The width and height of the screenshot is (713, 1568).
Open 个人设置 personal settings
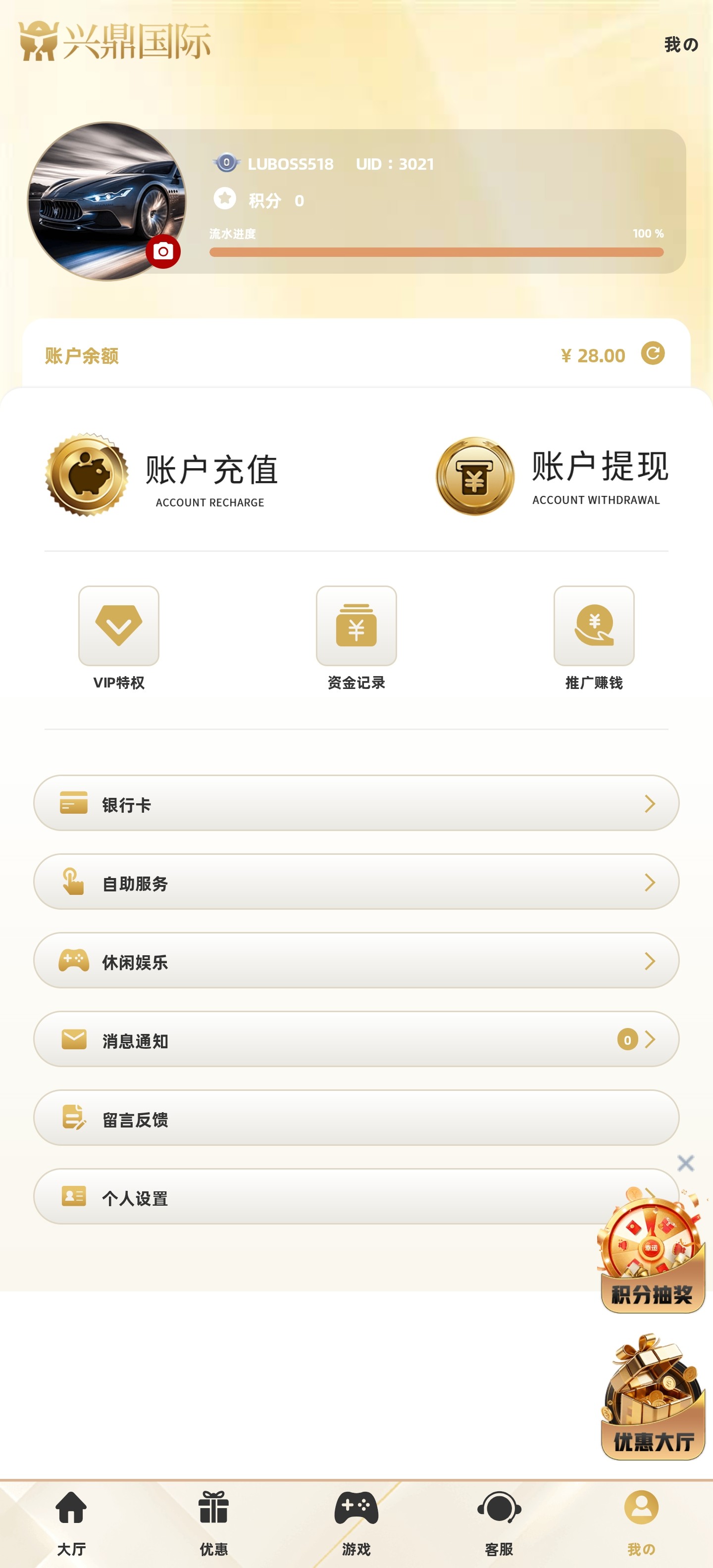coord(356,1196)
